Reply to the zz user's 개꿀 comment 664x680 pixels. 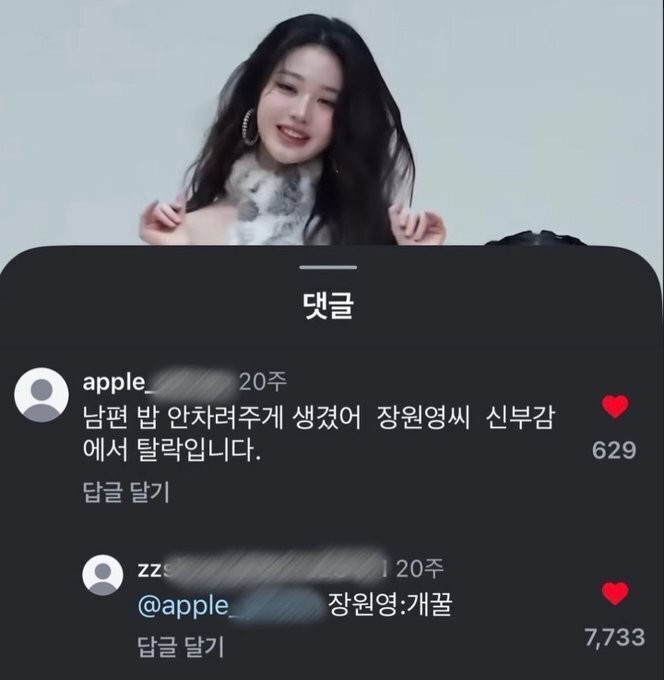180,647
